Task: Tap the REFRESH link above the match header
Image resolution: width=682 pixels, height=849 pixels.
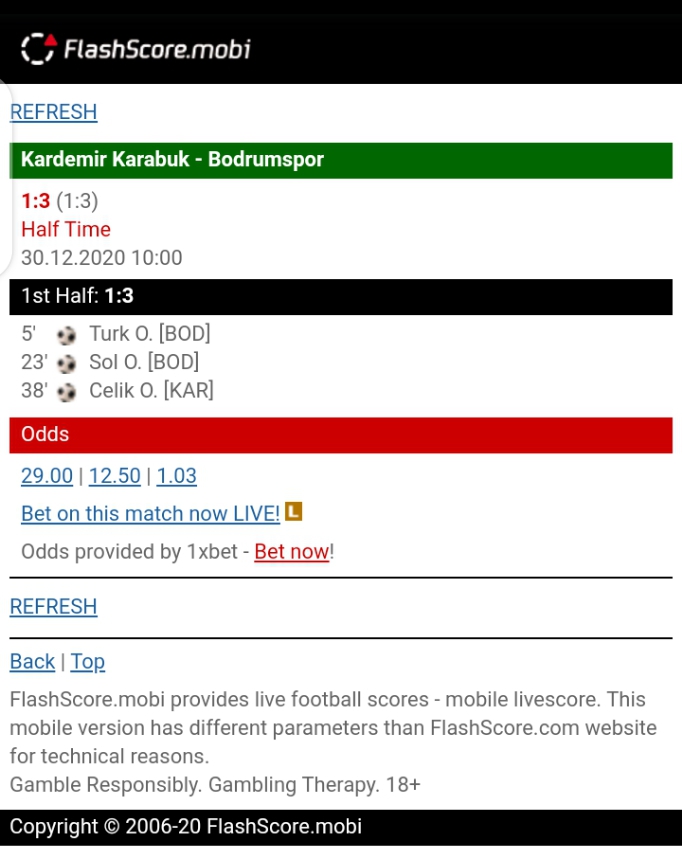Action: (54, 112)
